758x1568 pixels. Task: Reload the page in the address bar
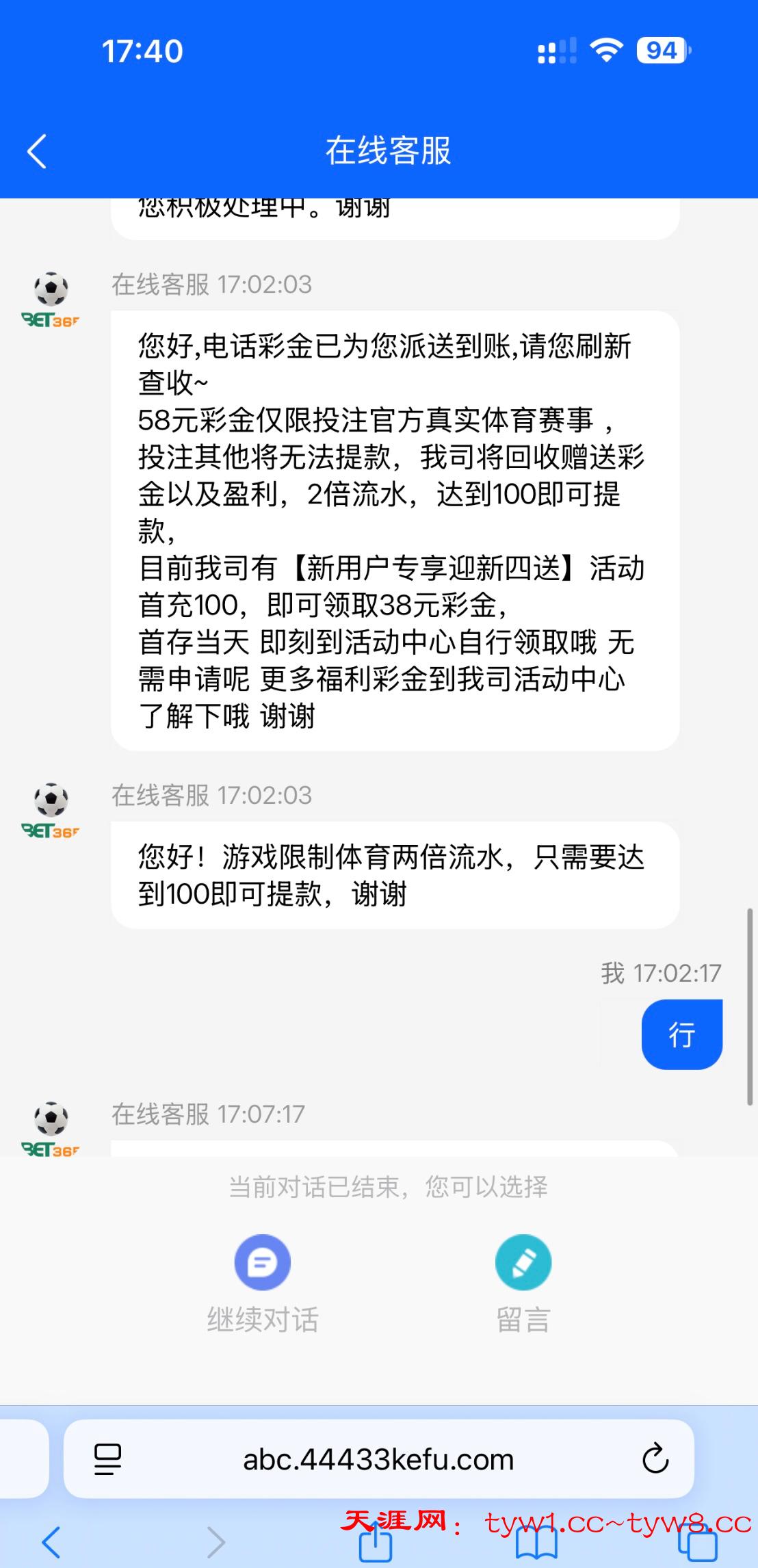click(655, 1459)
